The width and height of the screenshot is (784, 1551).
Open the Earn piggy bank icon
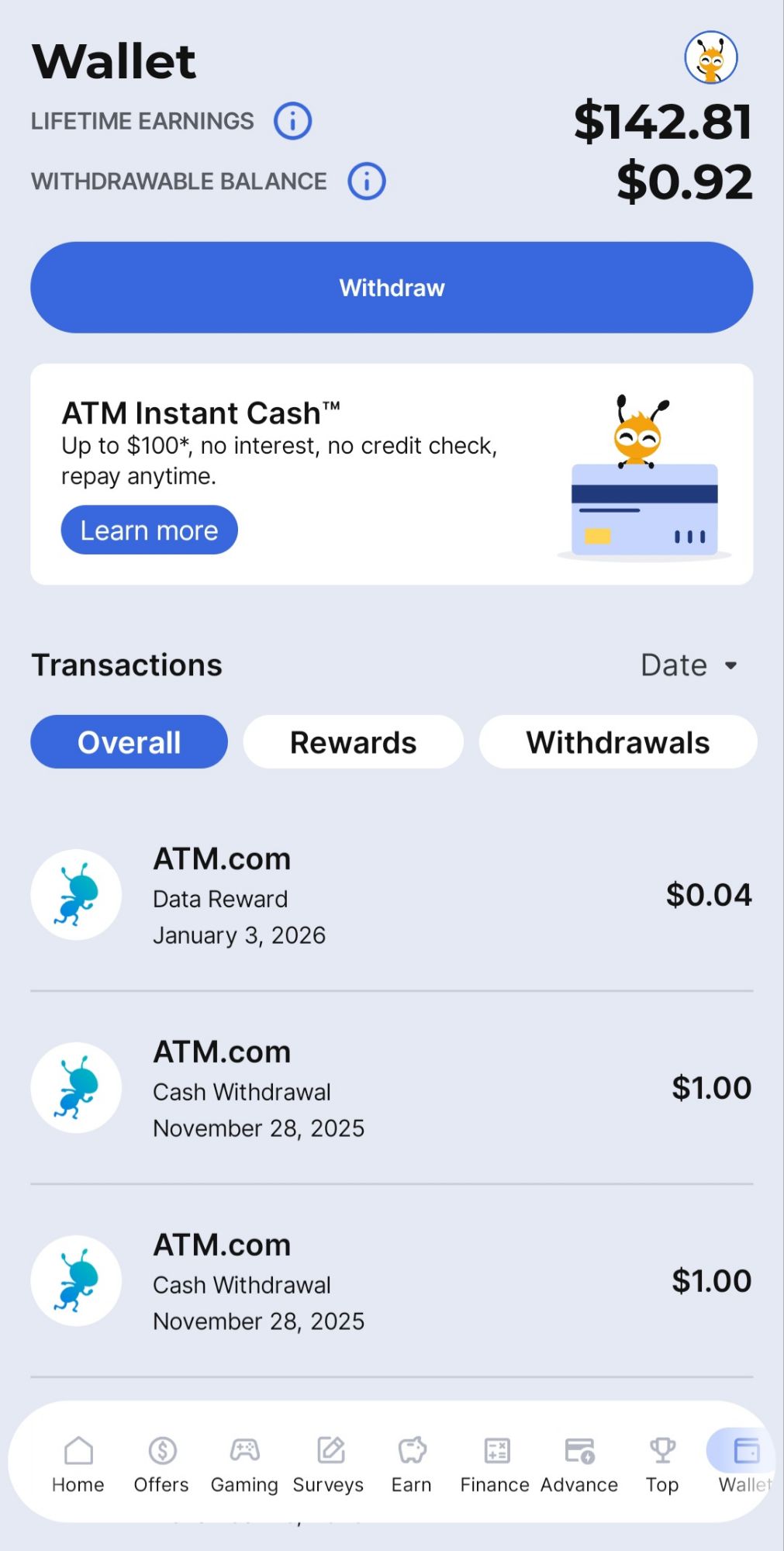411,1449
